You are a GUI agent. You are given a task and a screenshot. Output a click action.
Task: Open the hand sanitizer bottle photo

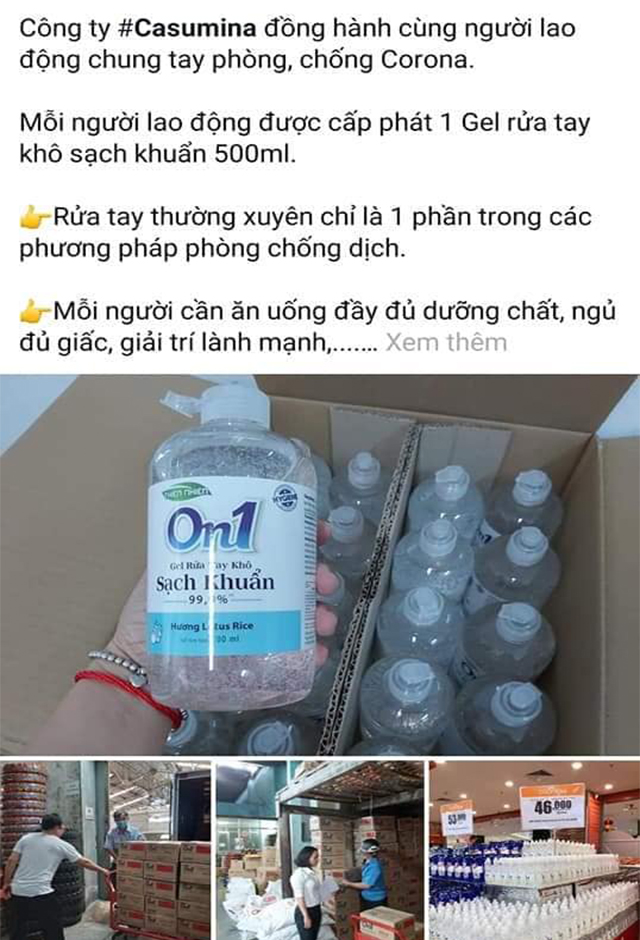(320, 565)
